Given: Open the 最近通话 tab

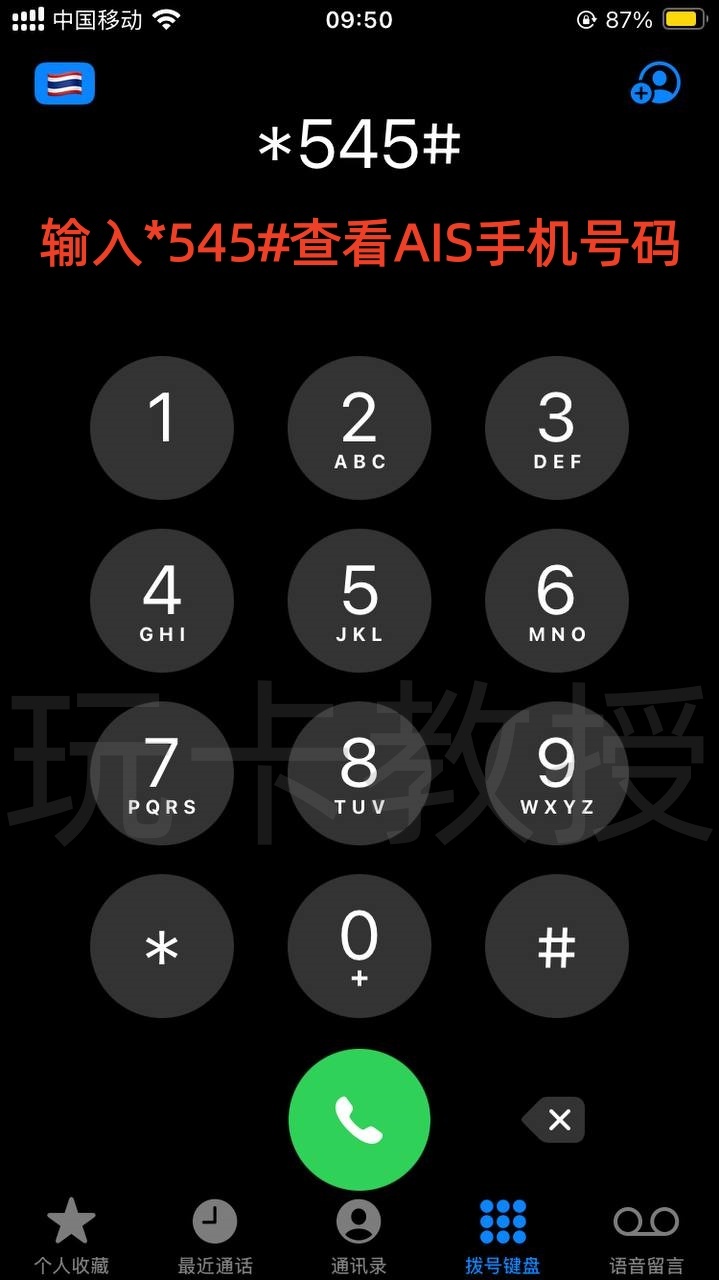Looking at the screenshot, I should click(x=215, y=1235).
